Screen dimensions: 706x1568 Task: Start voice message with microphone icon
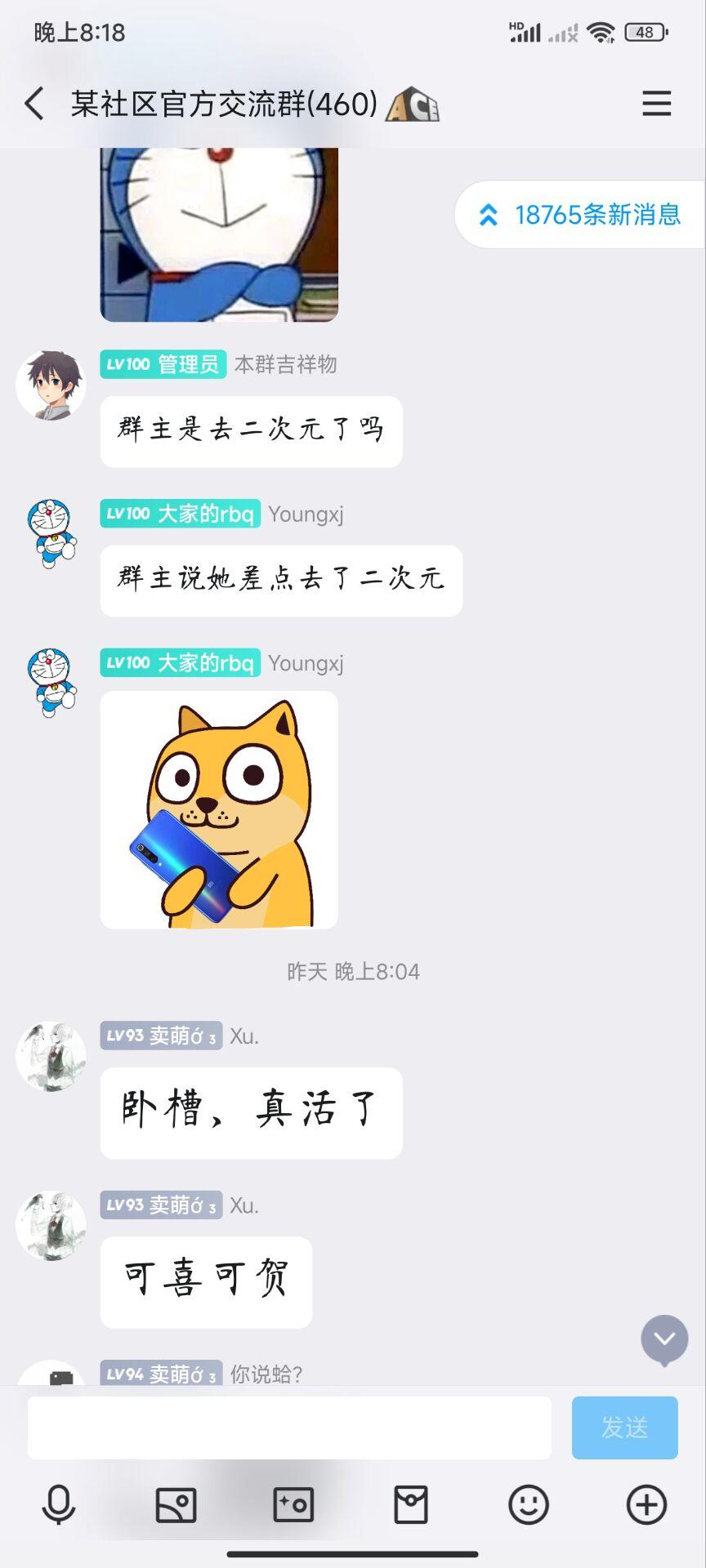coord(58,1504)
